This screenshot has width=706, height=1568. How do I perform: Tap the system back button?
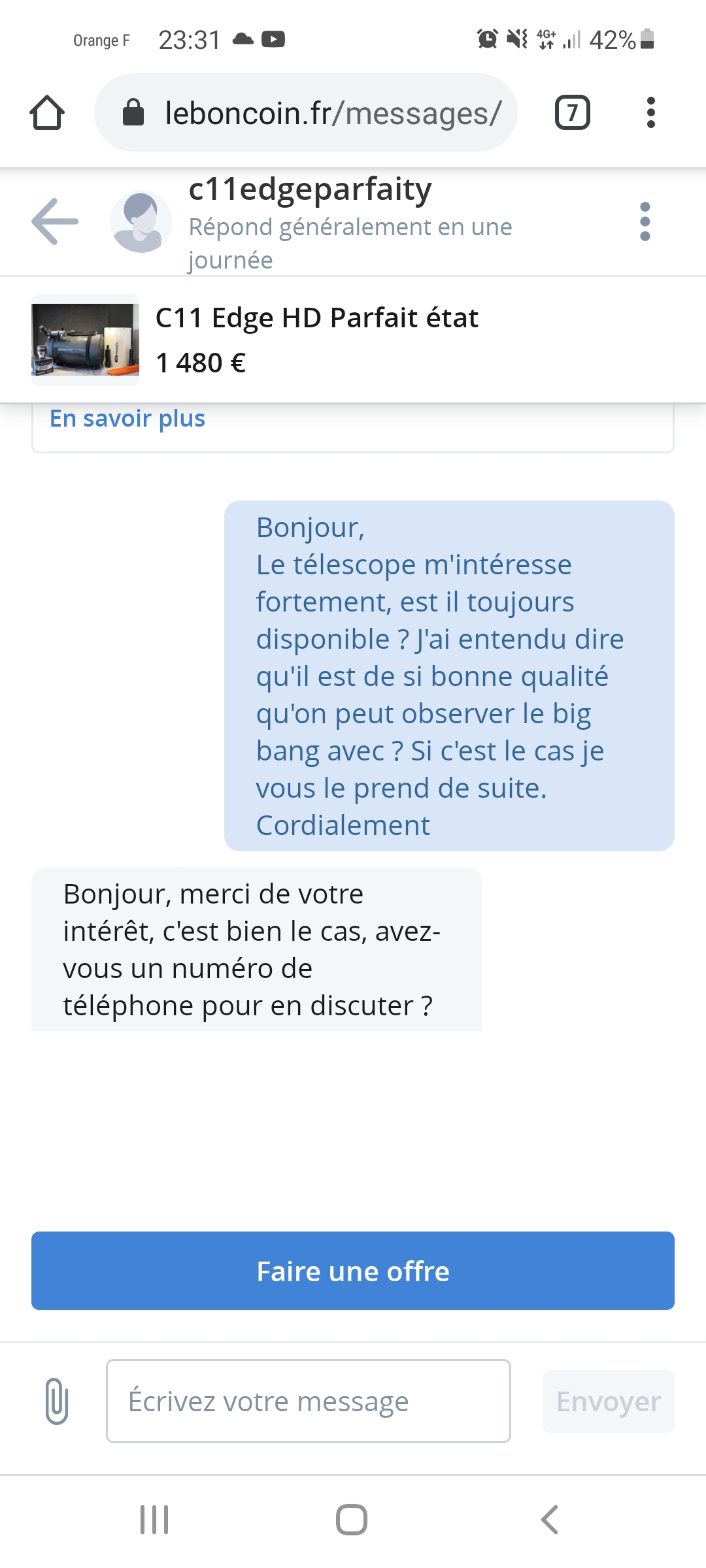[x=550, y=1520]
